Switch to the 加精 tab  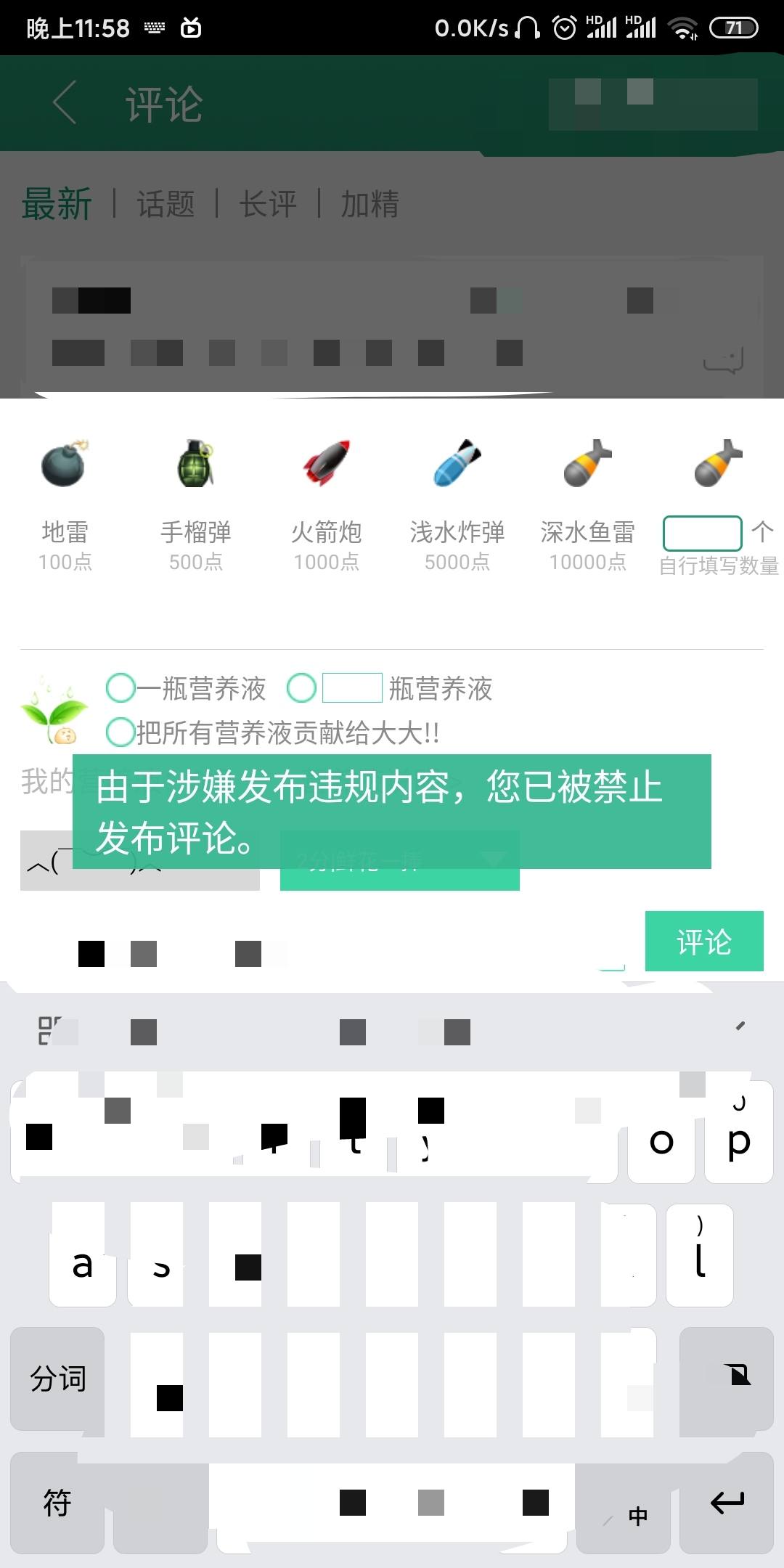369,204
